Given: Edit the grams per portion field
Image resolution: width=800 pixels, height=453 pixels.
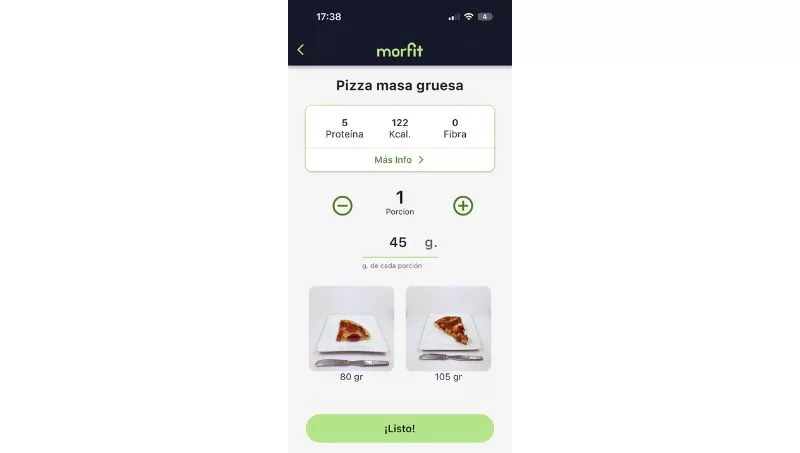Looking at the screenshot, I should (x=399, y=243).
